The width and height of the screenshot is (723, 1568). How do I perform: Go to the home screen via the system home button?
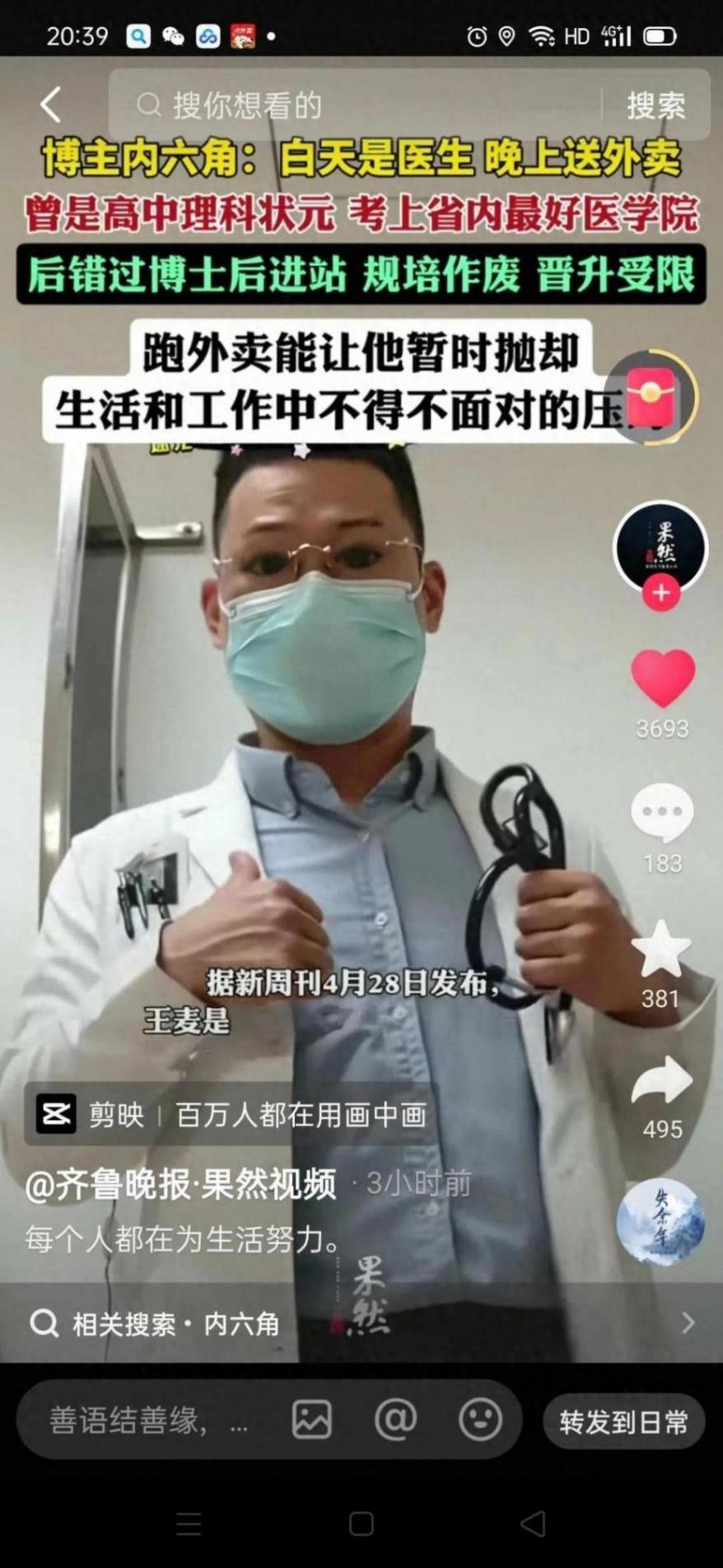tap(361, 1524)
